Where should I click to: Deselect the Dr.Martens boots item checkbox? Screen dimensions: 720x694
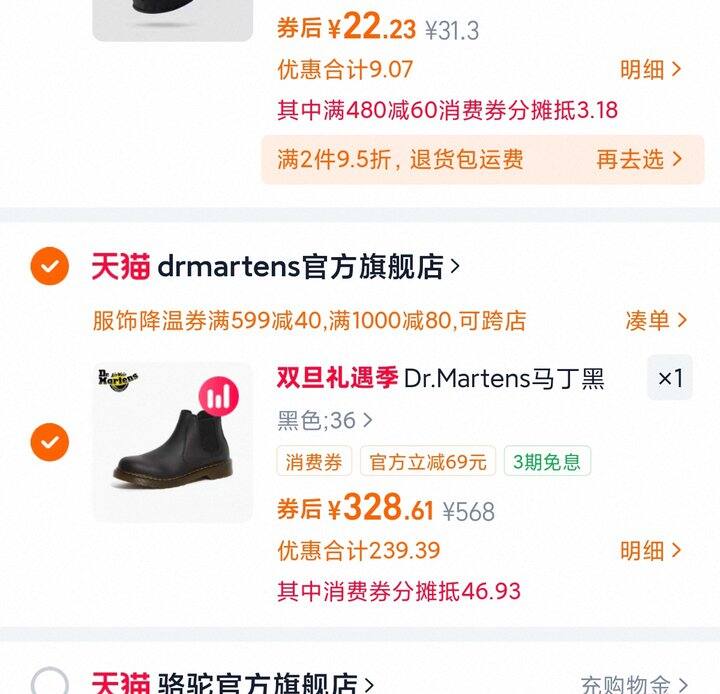(x=50, y=441)
